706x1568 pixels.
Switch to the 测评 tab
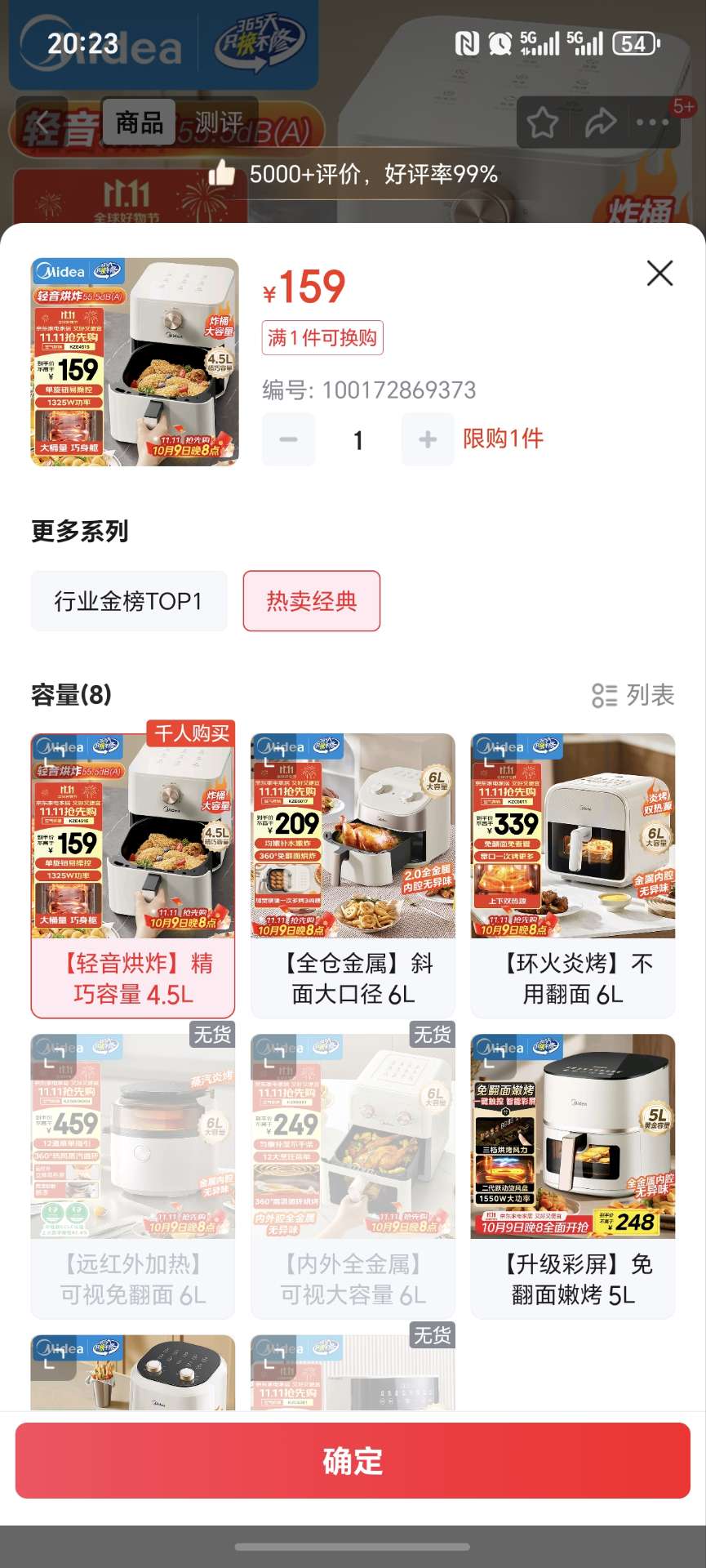point(218,122)
